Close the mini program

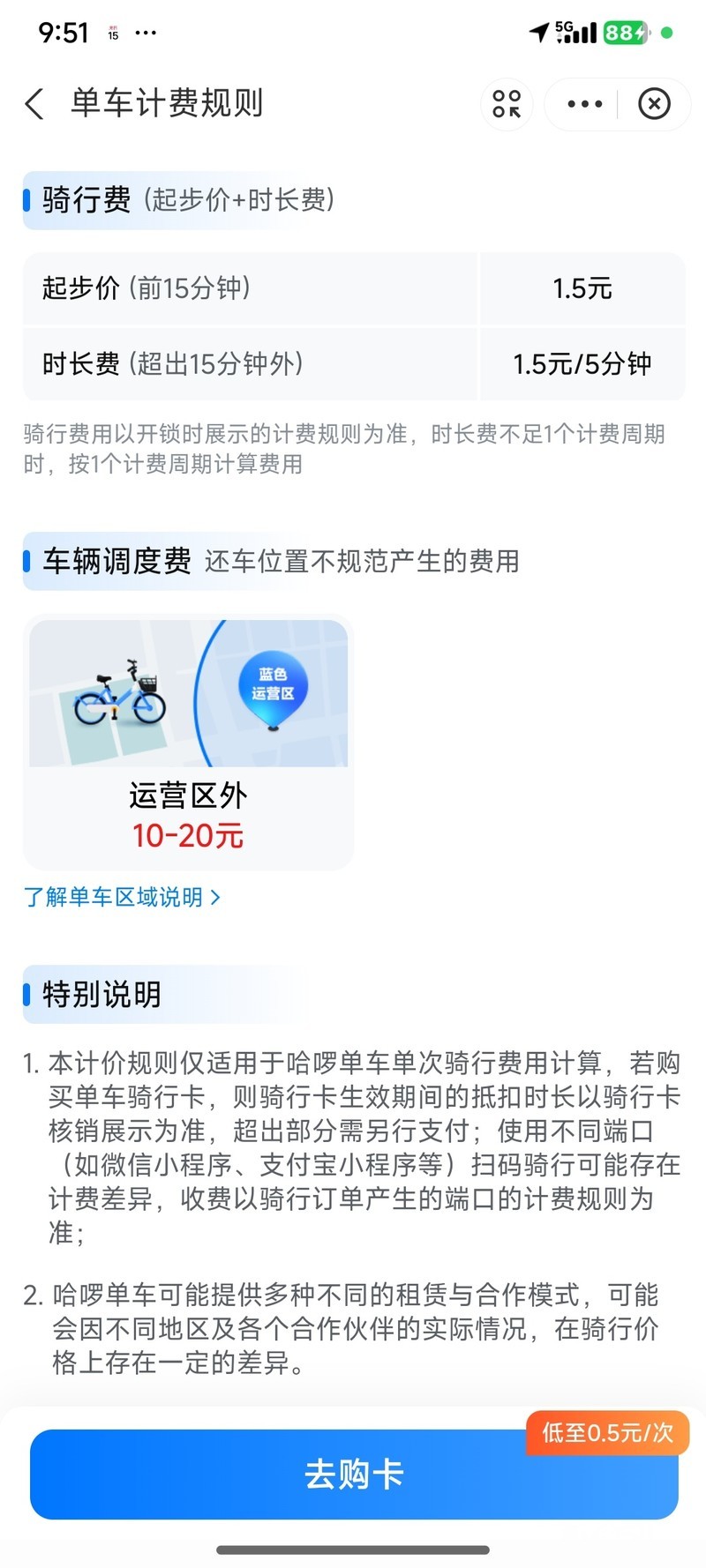pos(654,104)
